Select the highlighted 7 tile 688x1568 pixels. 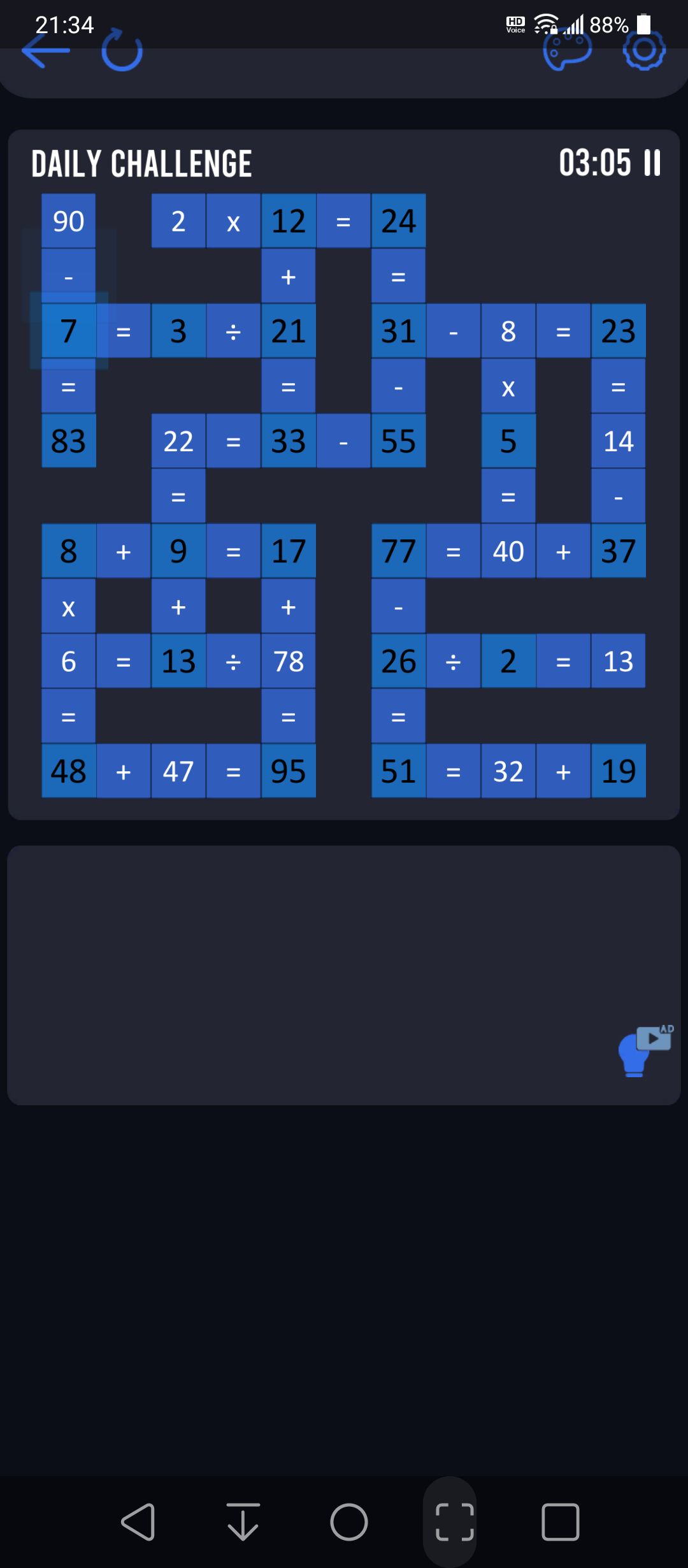[69, 331]
